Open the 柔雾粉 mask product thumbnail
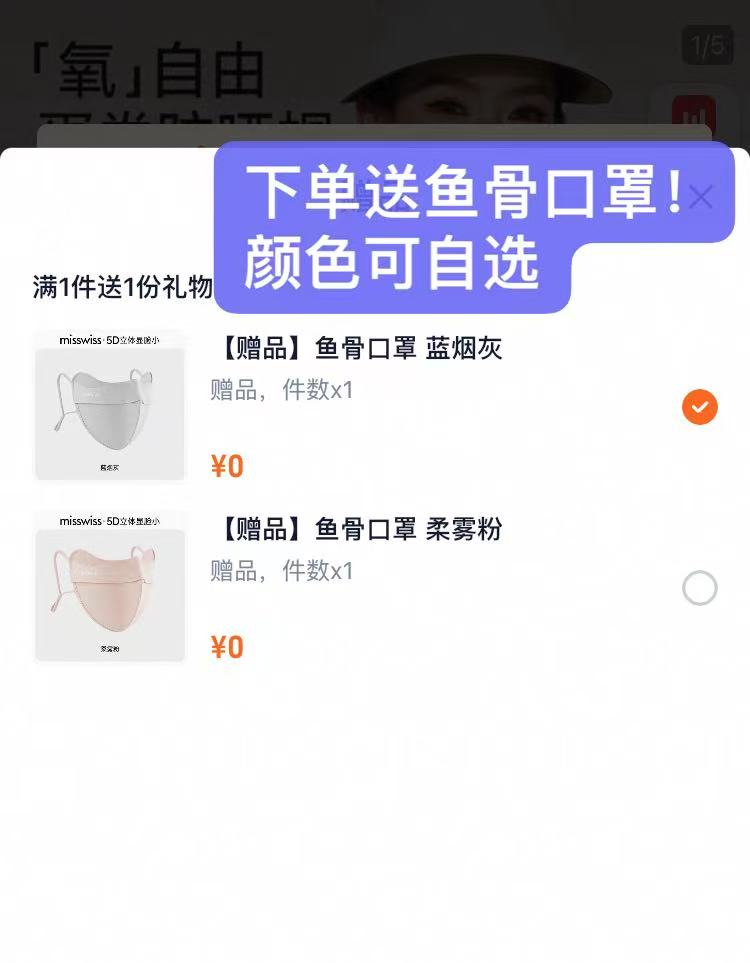750x963 pixels. pos(110,587)
